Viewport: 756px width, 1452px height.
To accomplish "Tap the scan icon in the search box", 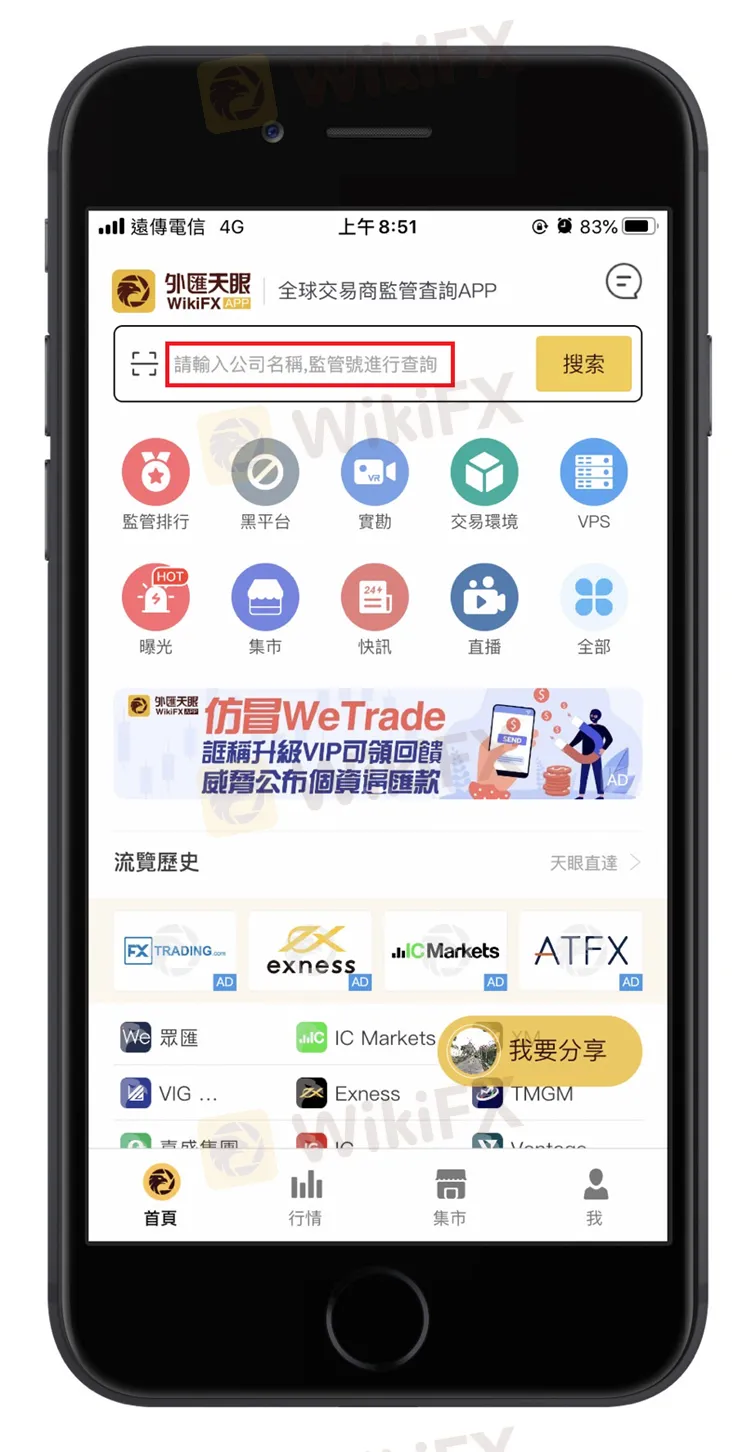I will click(145, 364).
